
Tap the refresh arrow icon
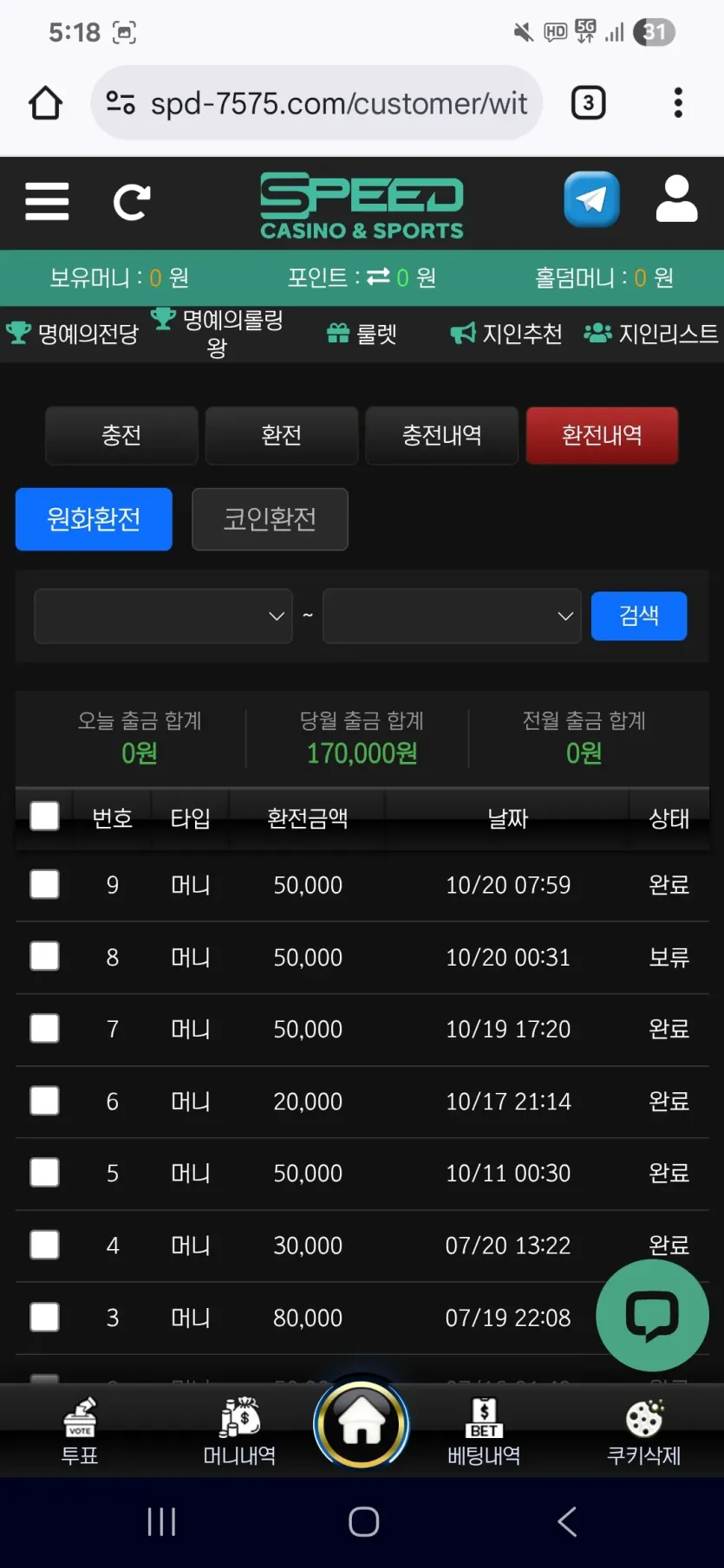pos(132,202)
